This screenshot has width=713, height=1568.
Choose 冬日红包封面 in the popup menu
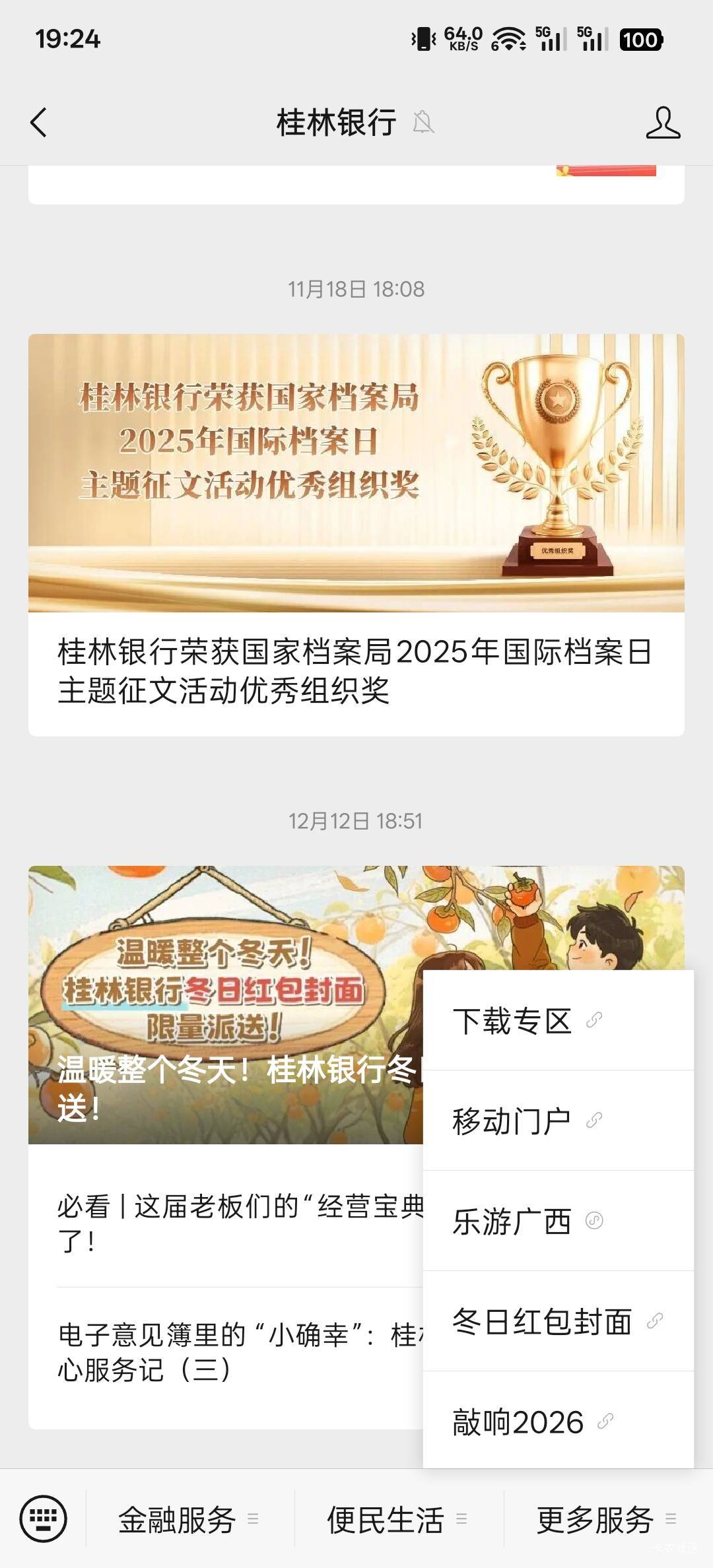pos(559,1321)
